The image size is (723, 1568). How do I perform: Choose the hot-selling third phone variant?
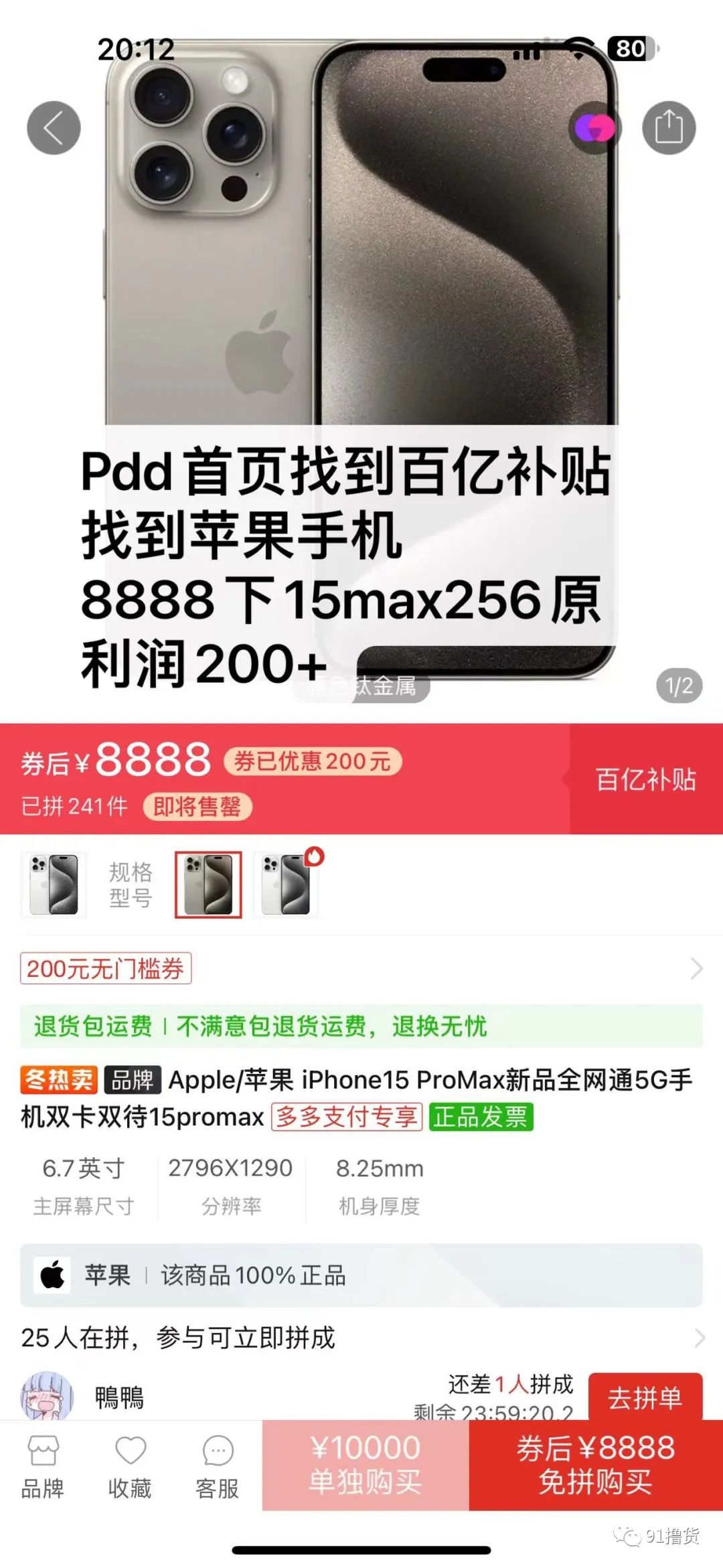(x=287, y=884)
